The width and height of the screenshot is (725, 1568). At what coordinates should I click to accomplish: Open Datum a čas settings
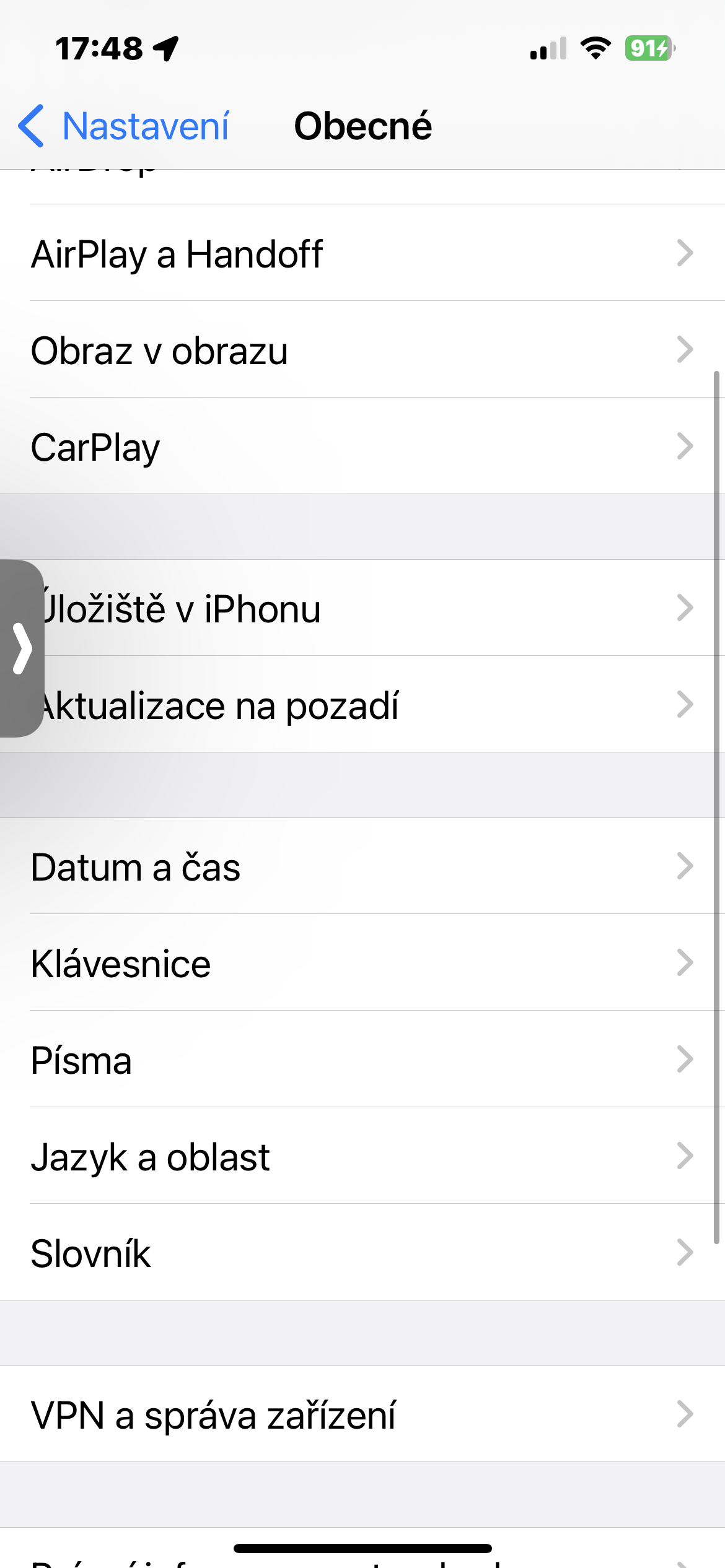pos(362,866)
